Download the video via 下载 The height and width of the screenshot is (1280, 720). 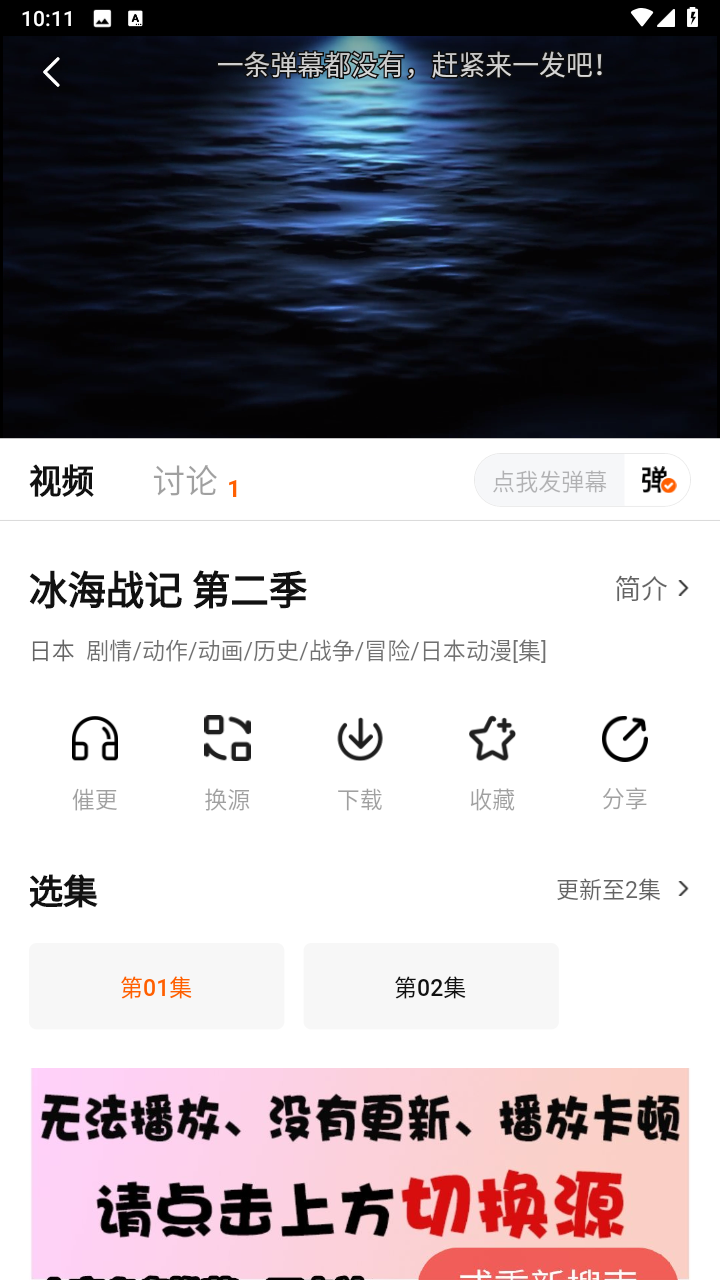[360, 763]
